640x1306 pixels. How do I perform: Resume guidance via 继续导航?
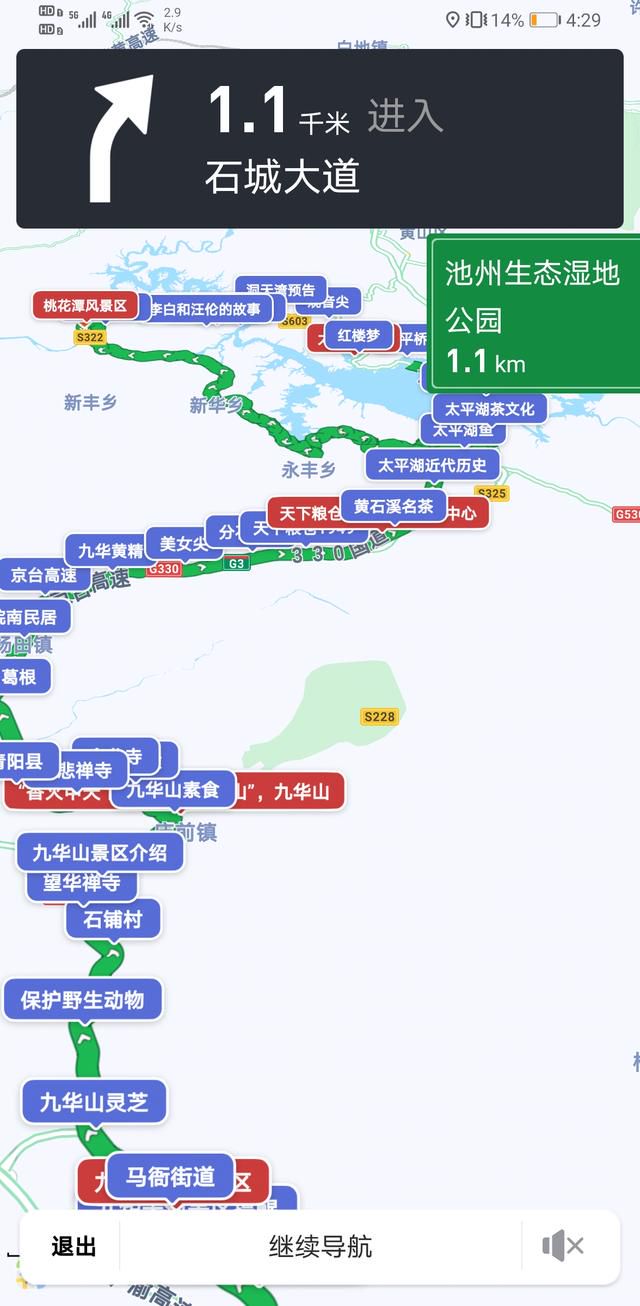tap(320, 1246)
